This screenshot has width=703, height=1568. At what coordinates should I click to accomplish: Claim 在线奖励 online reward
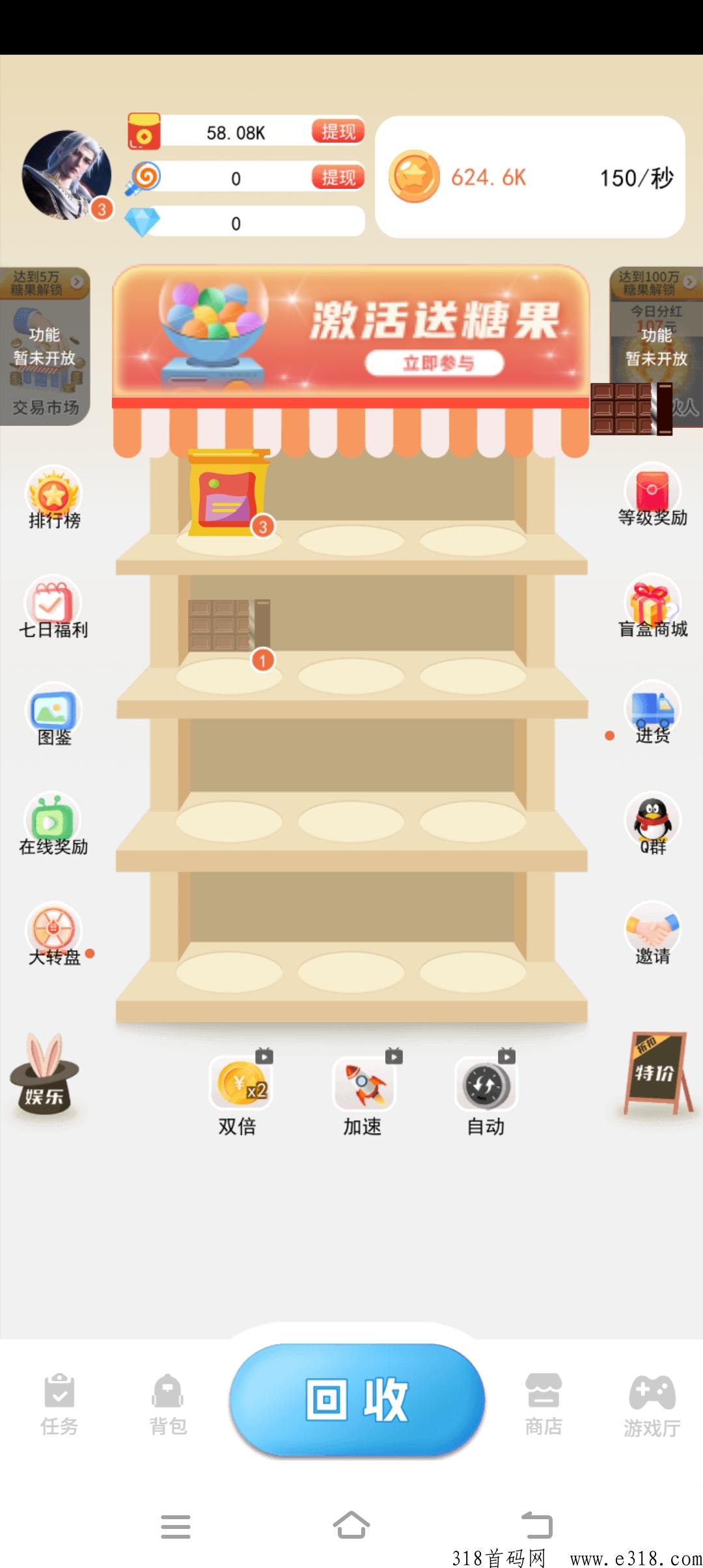click(53, 824)
